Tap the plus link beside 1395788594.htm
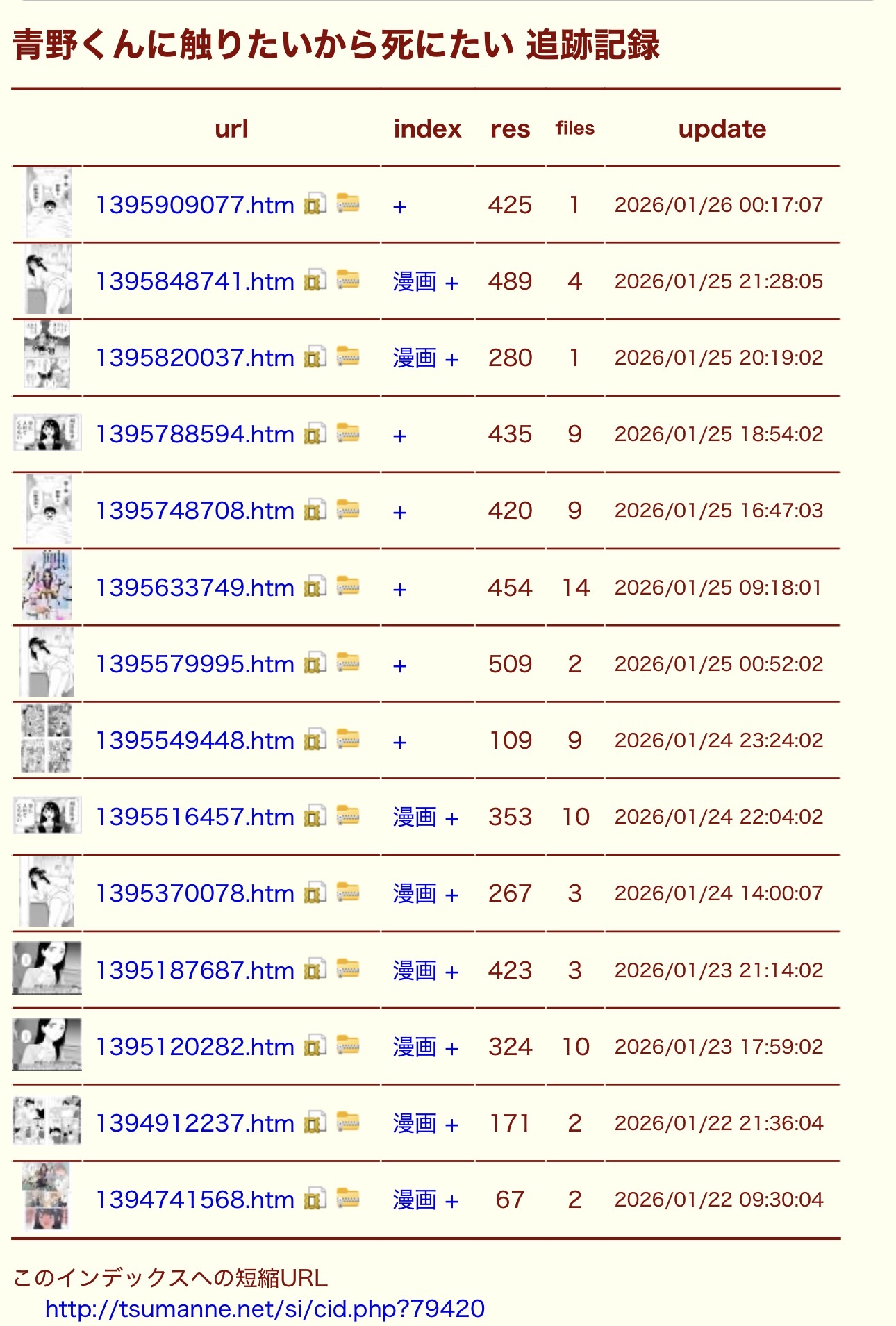This screenshot has height=1326, width=896. click(x=399, y=436)
